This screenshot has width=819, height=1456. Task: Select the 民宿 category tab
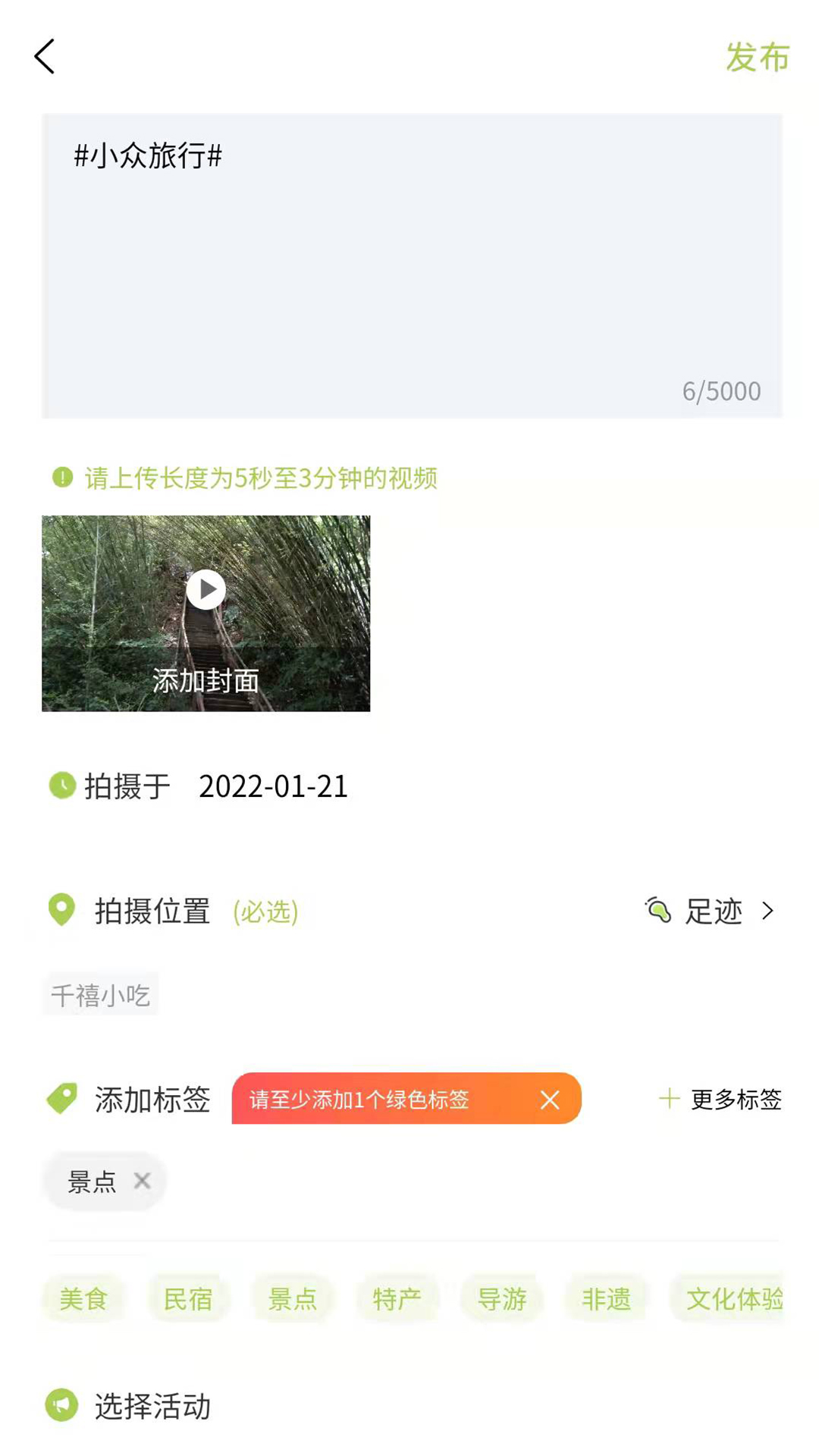(188, 1298)
